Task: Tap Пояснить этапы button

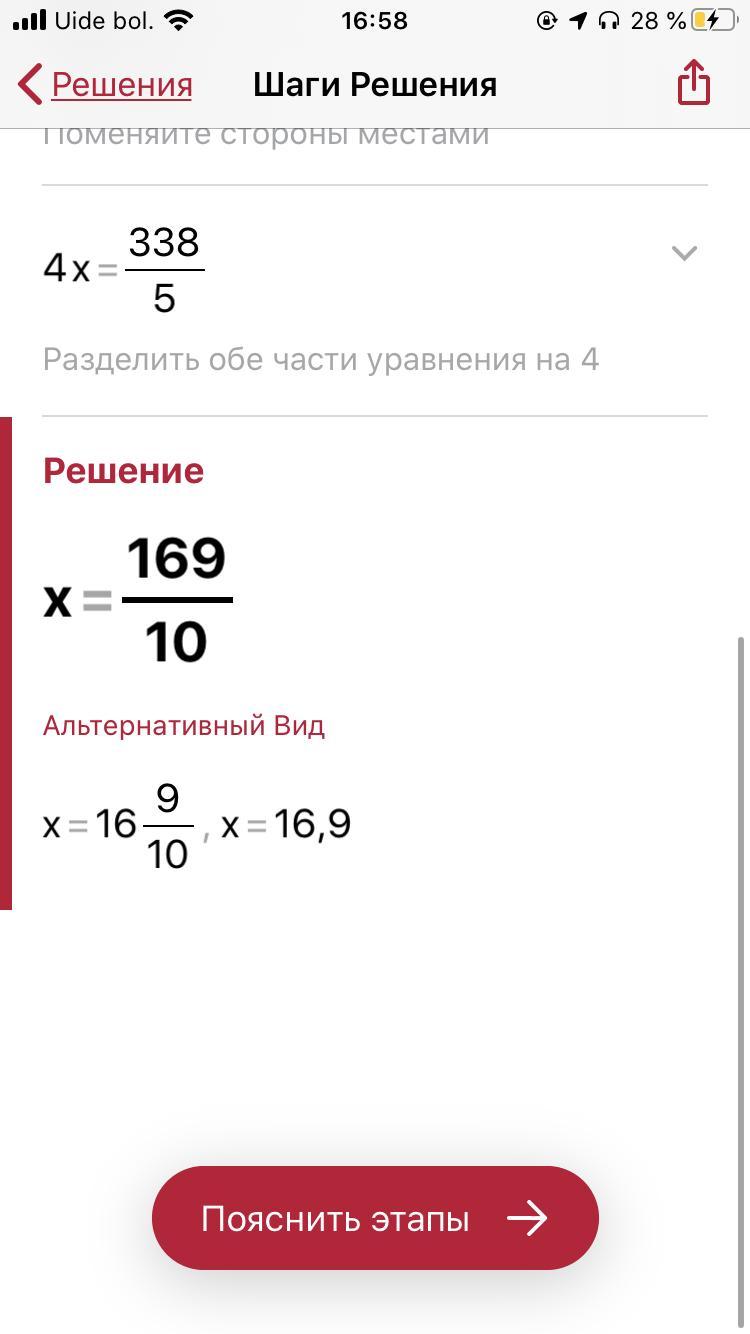Action: [375, 1218]
